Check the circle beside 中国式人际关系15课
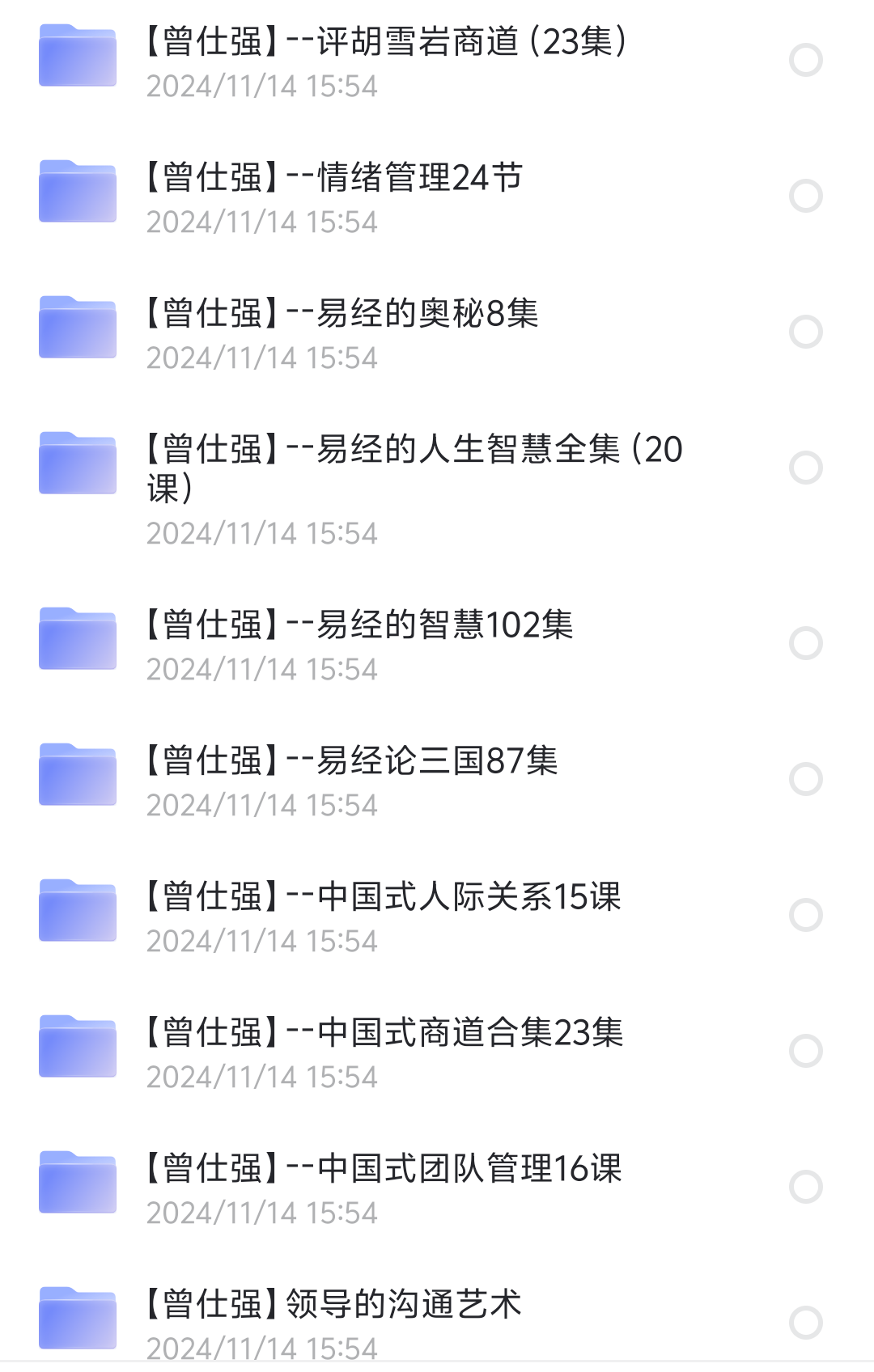The width and height of the screenshot is (874, 1372). click(806, 916)
